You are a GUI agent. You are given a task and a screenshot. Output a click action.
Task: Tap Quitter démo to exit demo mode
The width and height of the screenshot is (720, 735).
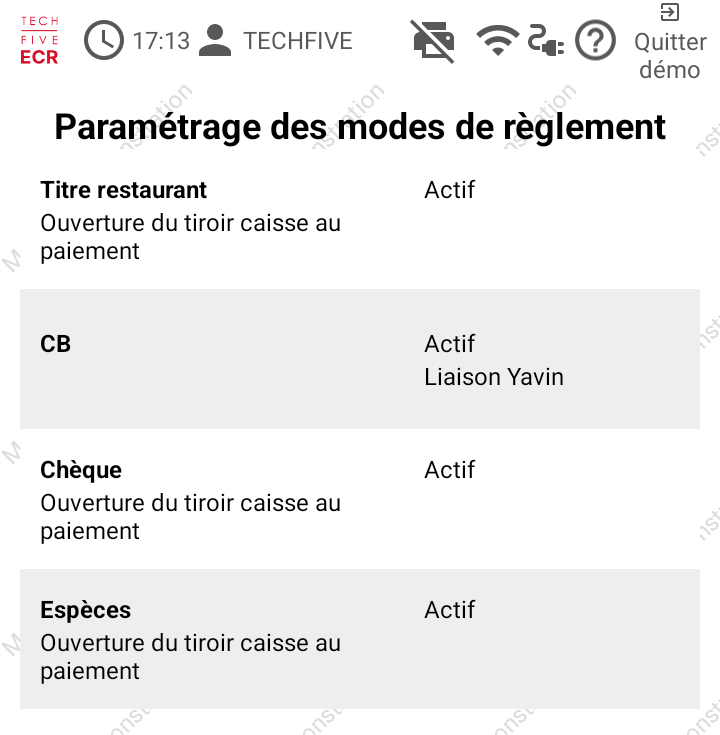tap(669, 42)
